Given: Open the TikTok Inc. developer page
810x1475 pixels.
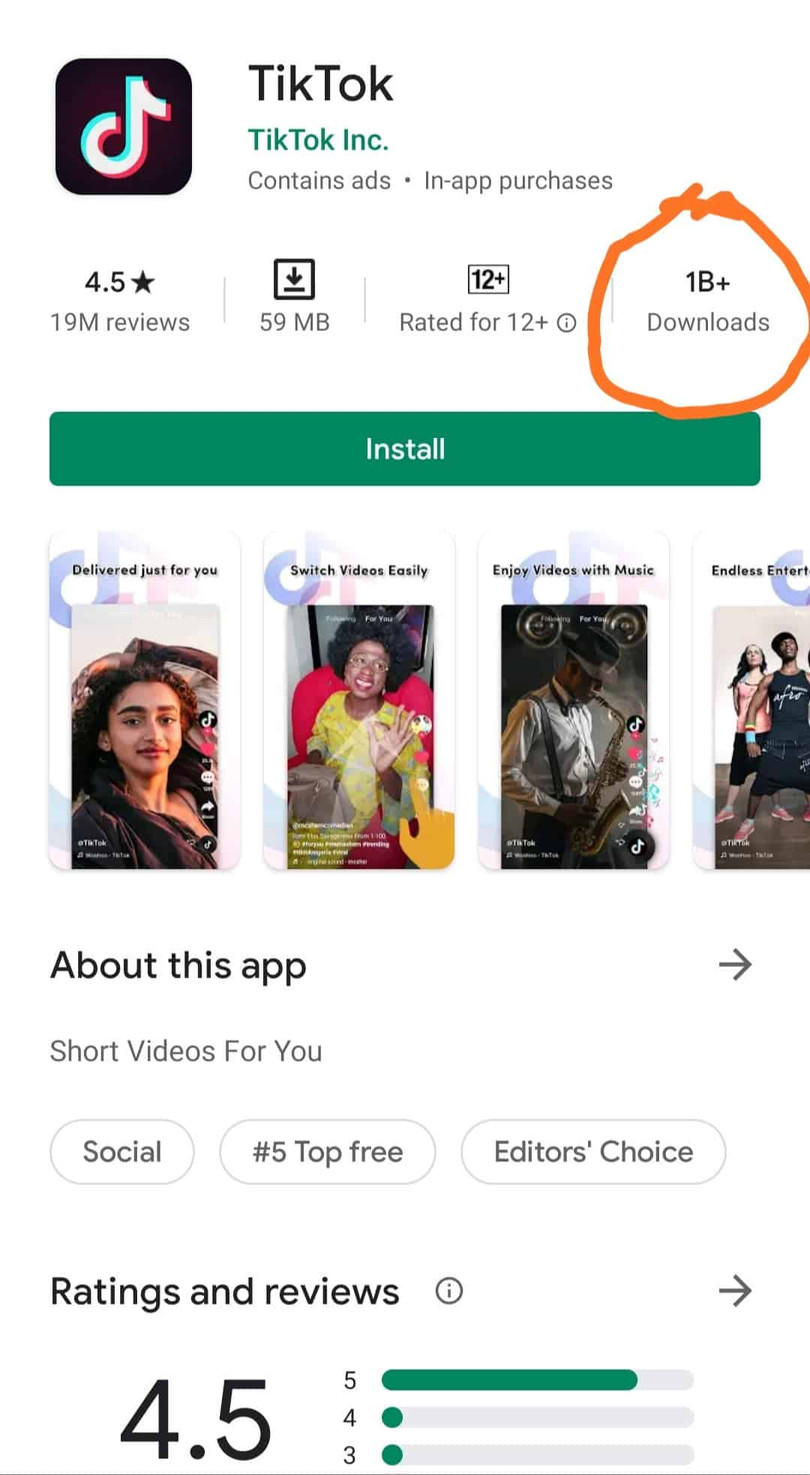Looking at the screenshot, I should [318, 140].
